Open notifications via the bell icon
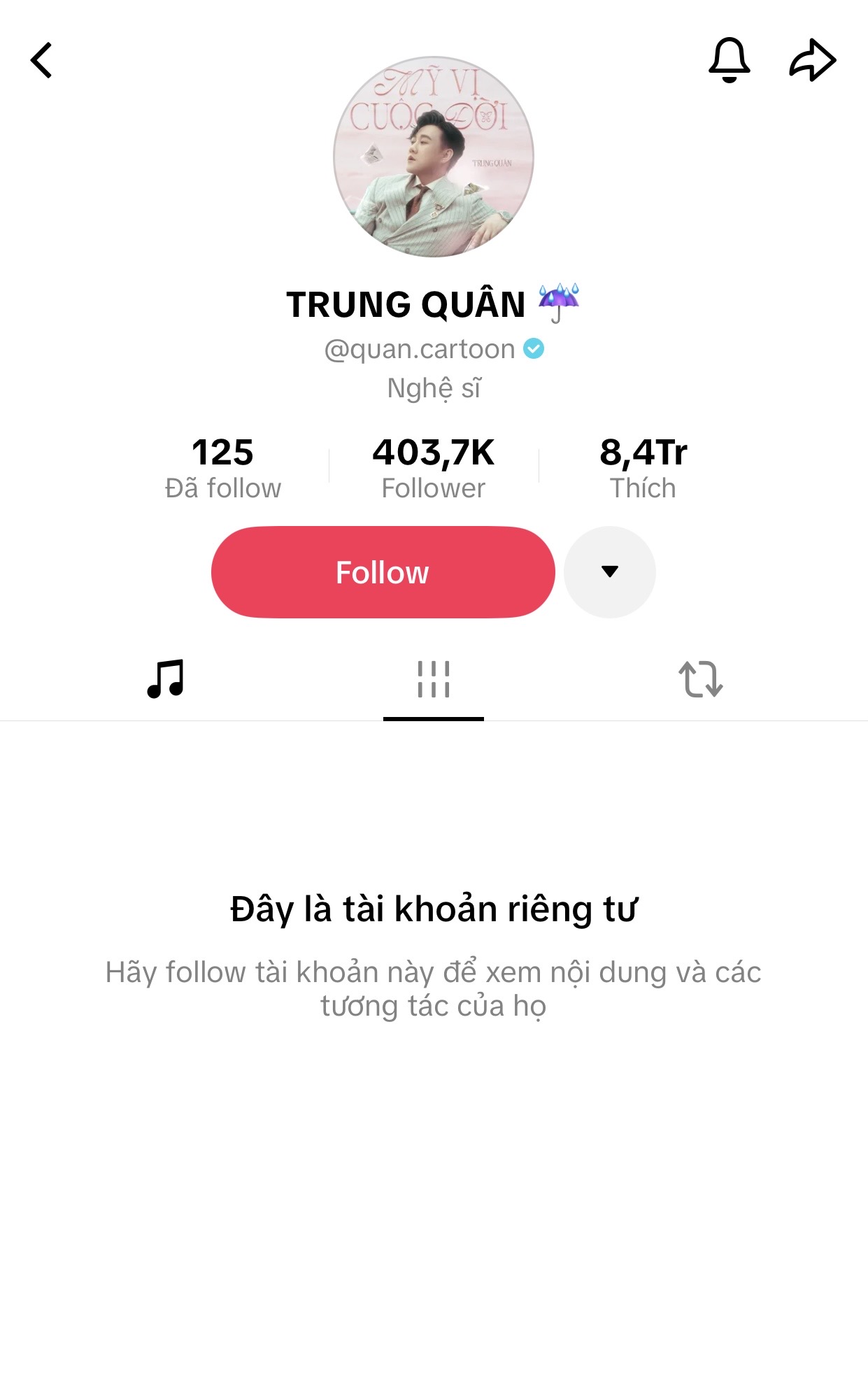The height and width of the screenshot is (1385, 868). 728,61
